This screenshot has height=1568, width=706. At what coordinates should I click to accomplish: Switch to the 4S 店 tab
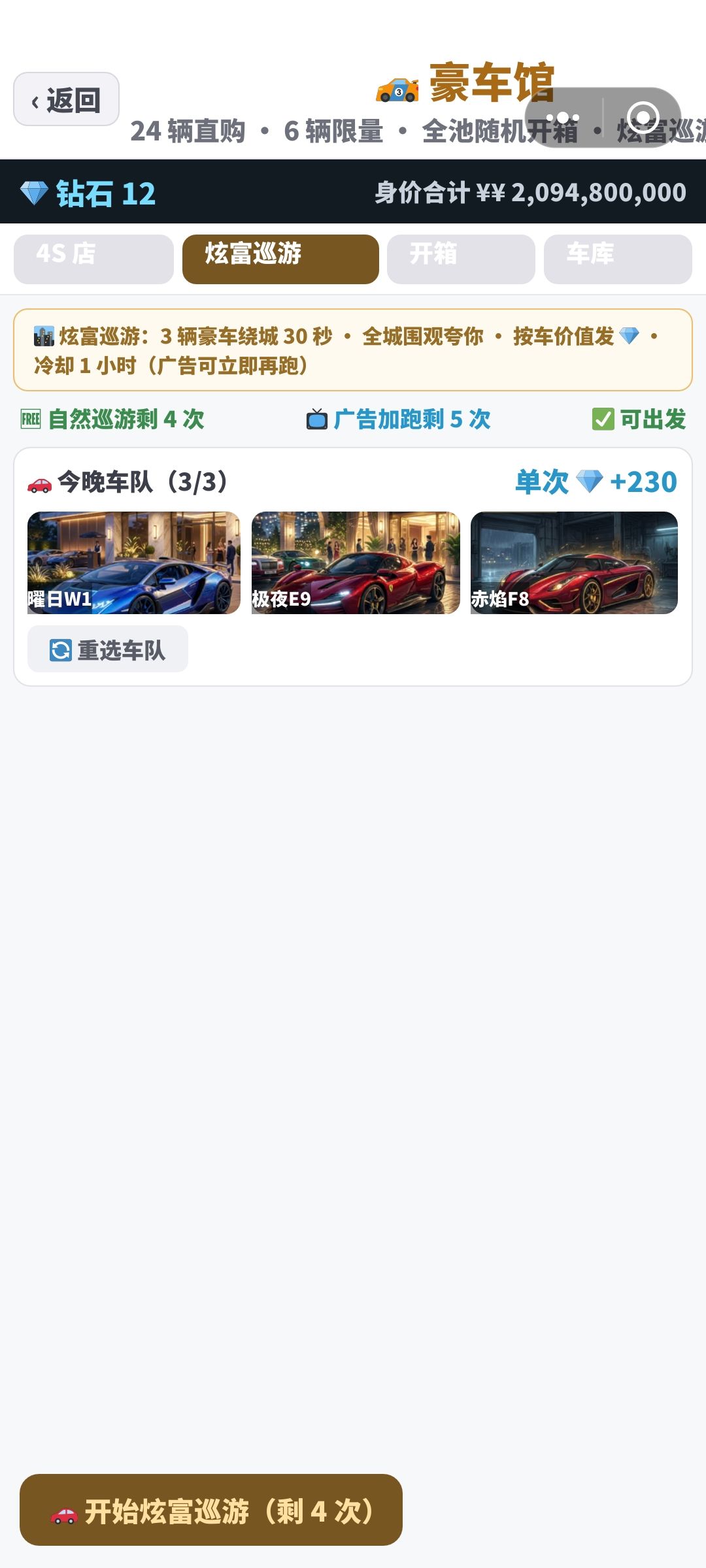(93, 259)
